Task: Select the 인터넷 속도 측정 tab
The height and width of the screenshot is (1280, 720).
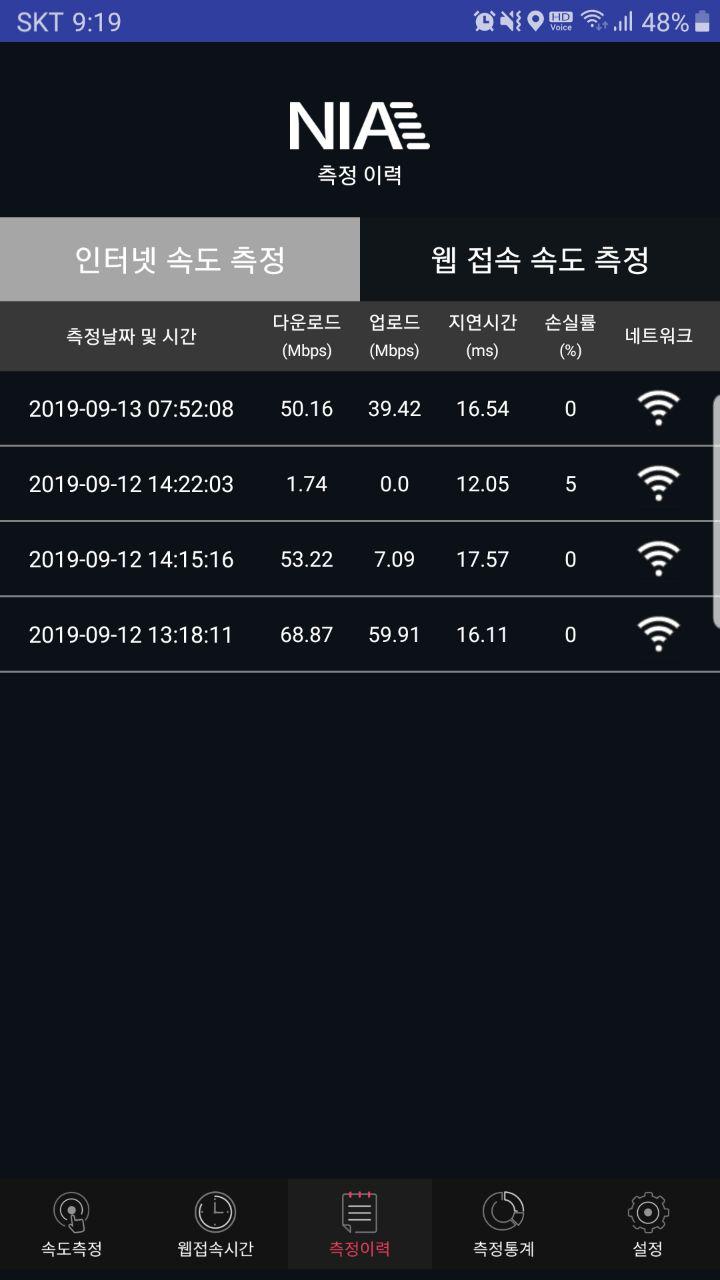Action: coord(180,260)
